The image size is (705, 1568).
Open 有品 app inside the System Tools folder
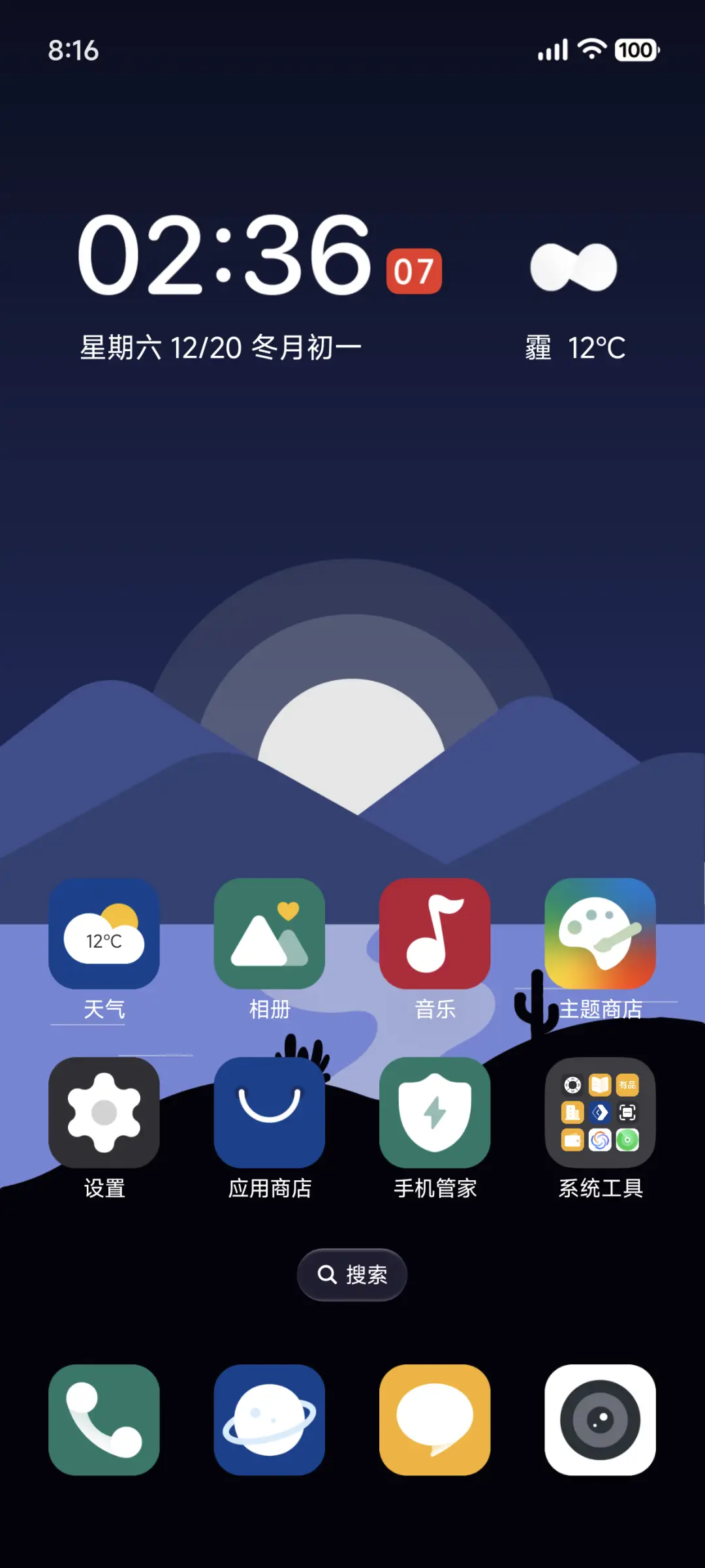627,1085
